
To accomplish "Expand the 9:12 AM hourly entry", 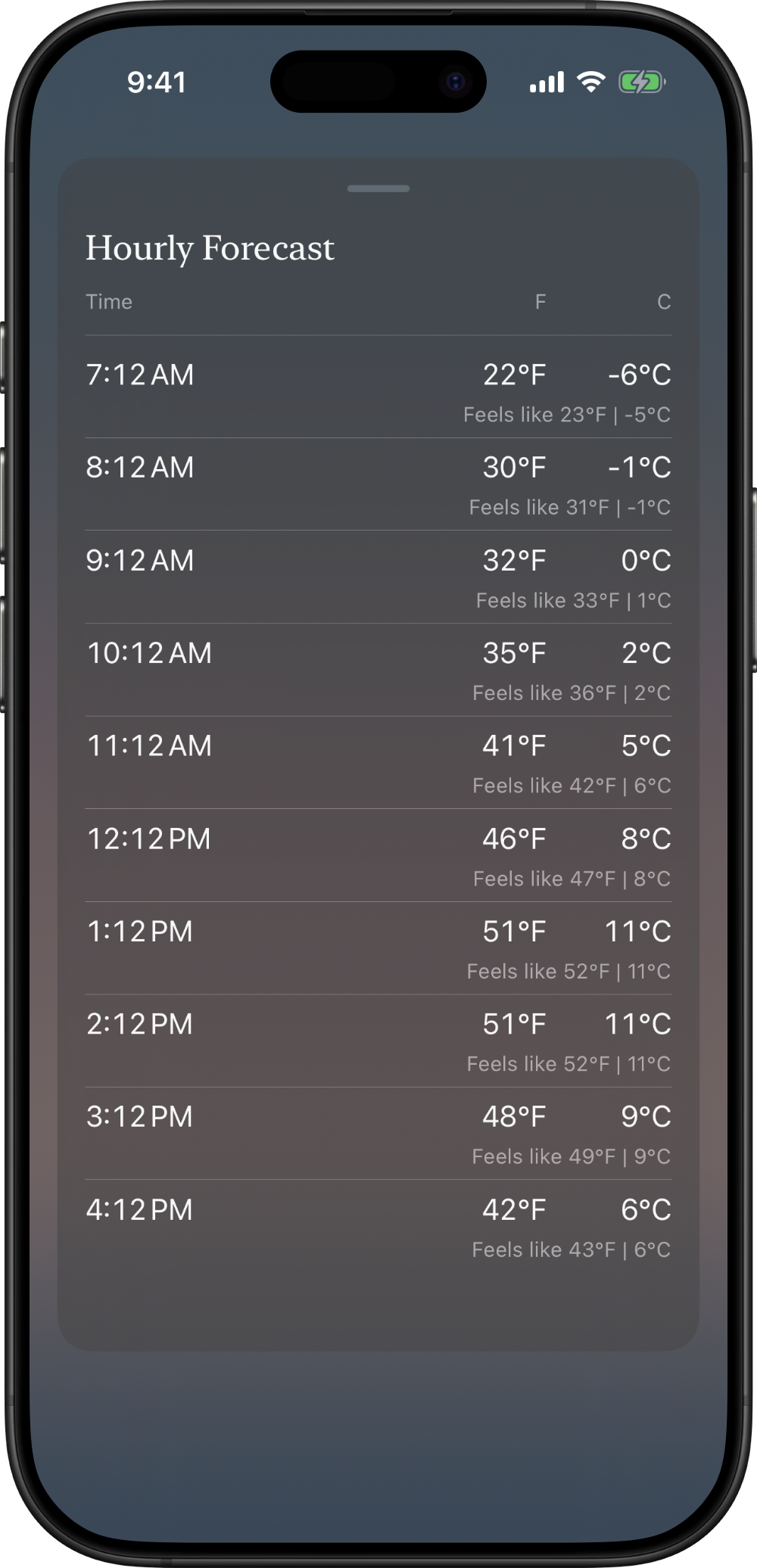I will 378,575.
